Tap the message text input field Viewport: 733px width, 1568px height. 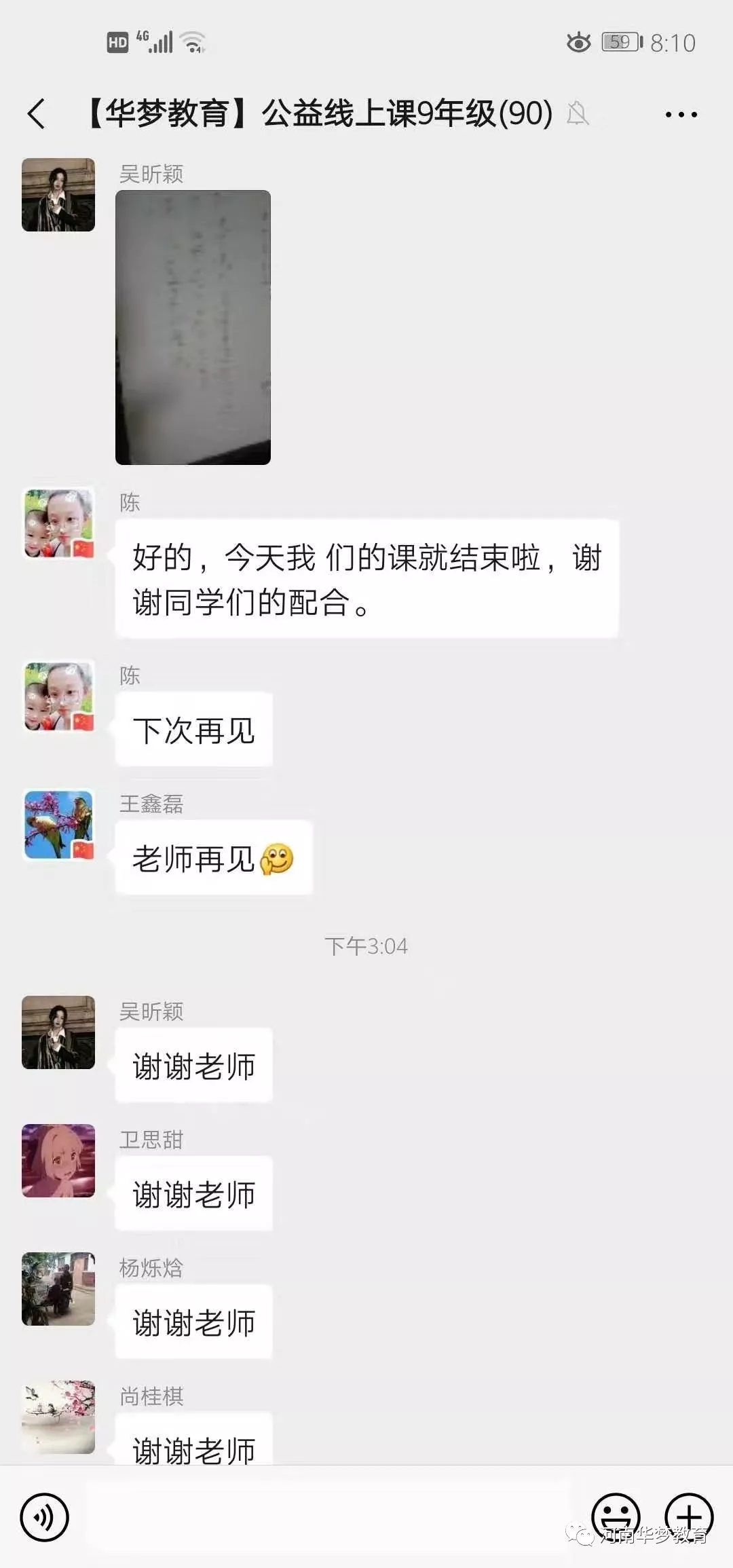point(329,1516)
